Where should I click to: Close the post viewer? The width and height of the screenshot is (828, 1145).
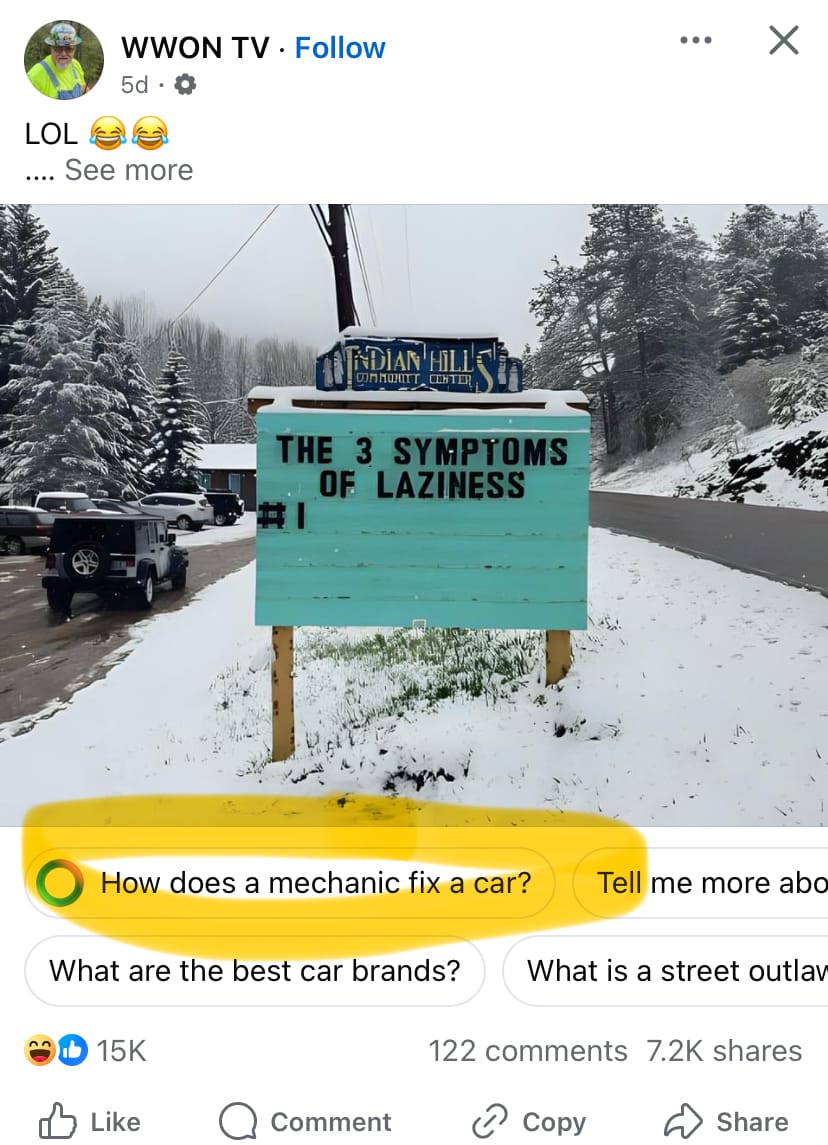pos(783,40)
